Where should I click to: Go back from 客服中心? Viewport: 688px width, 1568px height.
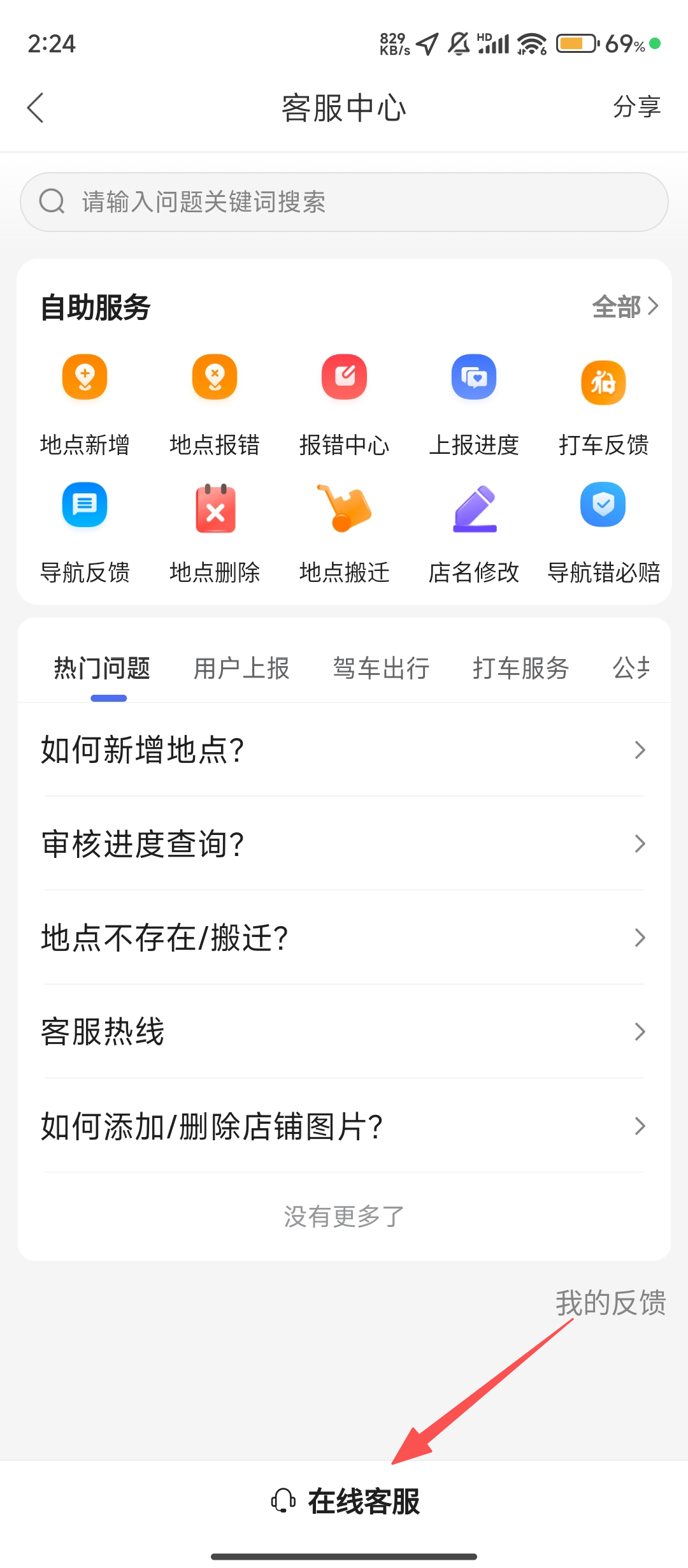click(x=36, y=108)
